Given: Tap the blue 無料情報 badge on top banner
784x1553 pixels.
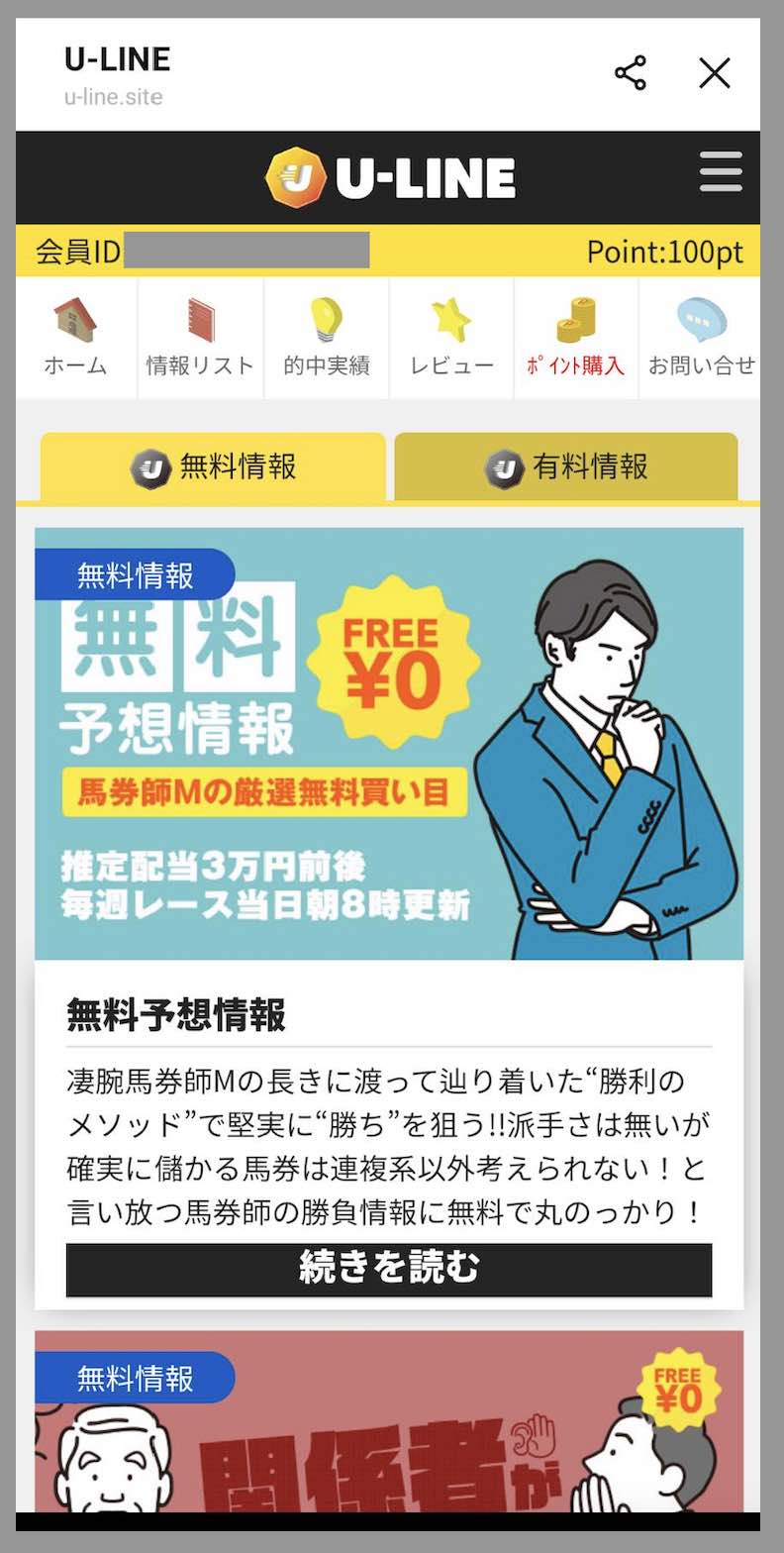Looking at the screenshot, I should coord(136,573).
